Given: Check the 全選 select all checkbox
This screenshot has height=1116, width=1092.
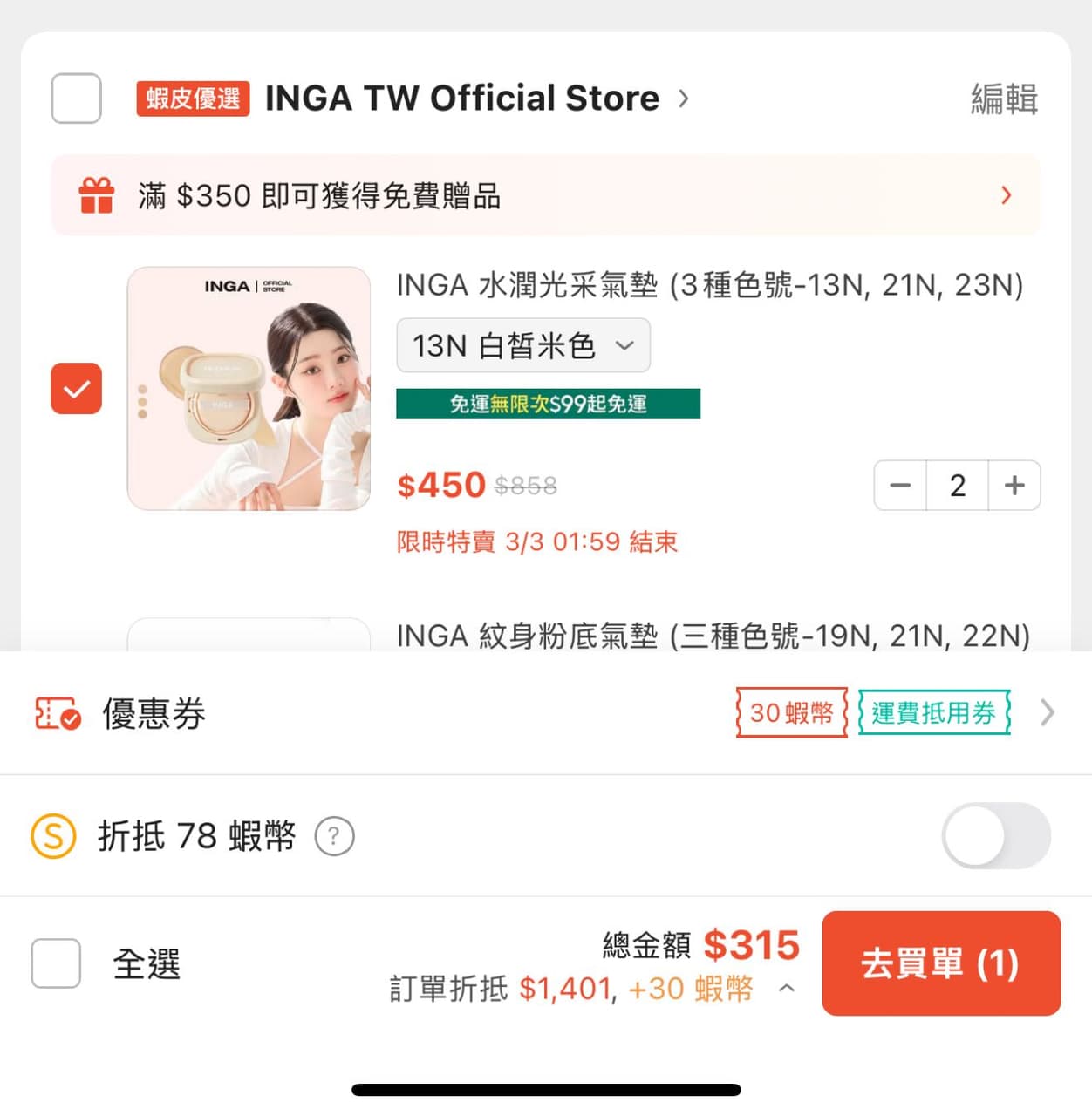Looking at the screenshot, I should click(x=56, y=963).
